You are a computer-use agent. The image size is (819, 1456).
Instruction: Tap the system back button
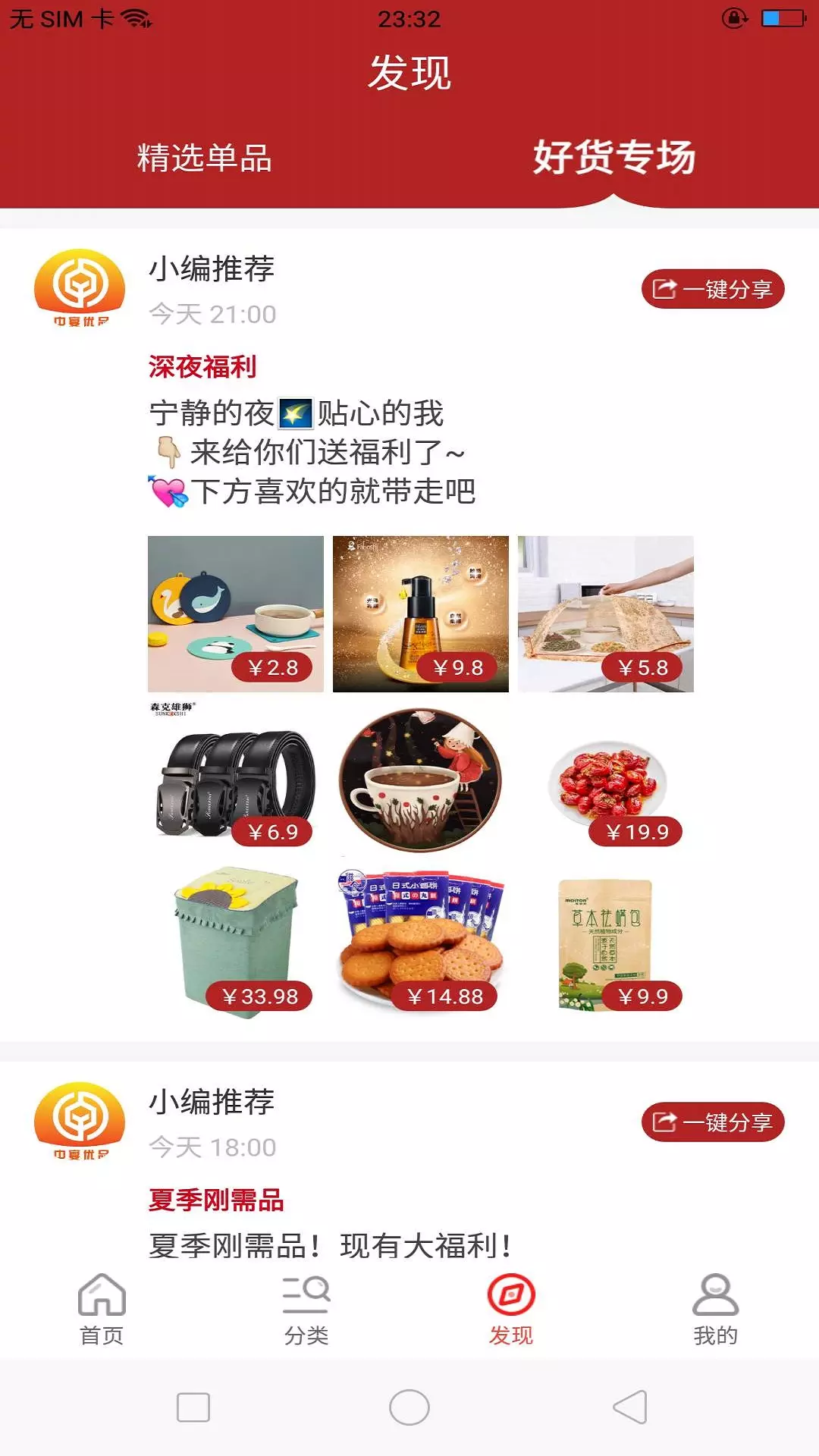[x=630, y=1407]
